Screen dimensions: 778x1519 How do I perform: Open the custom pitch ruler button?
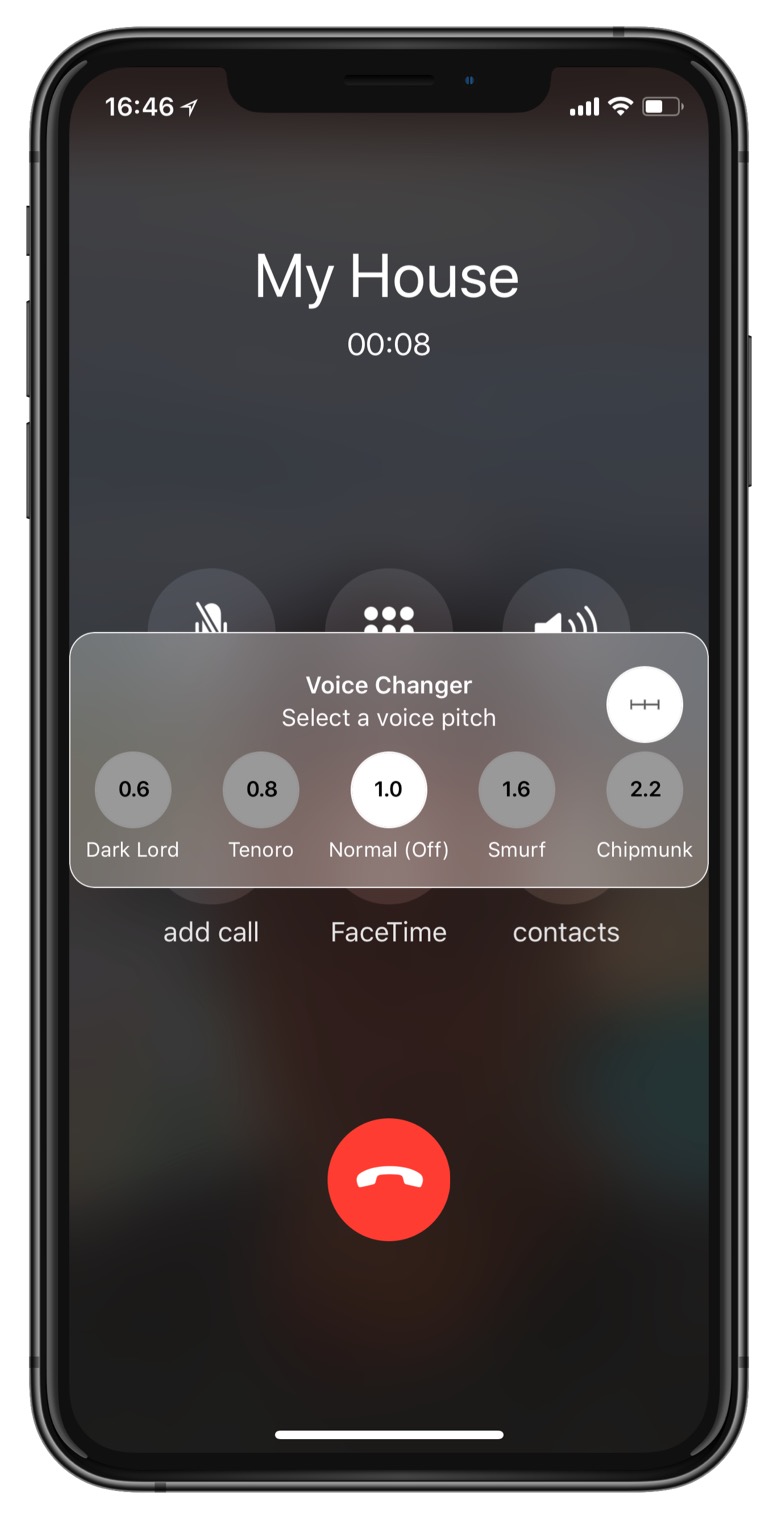(645, 704)
